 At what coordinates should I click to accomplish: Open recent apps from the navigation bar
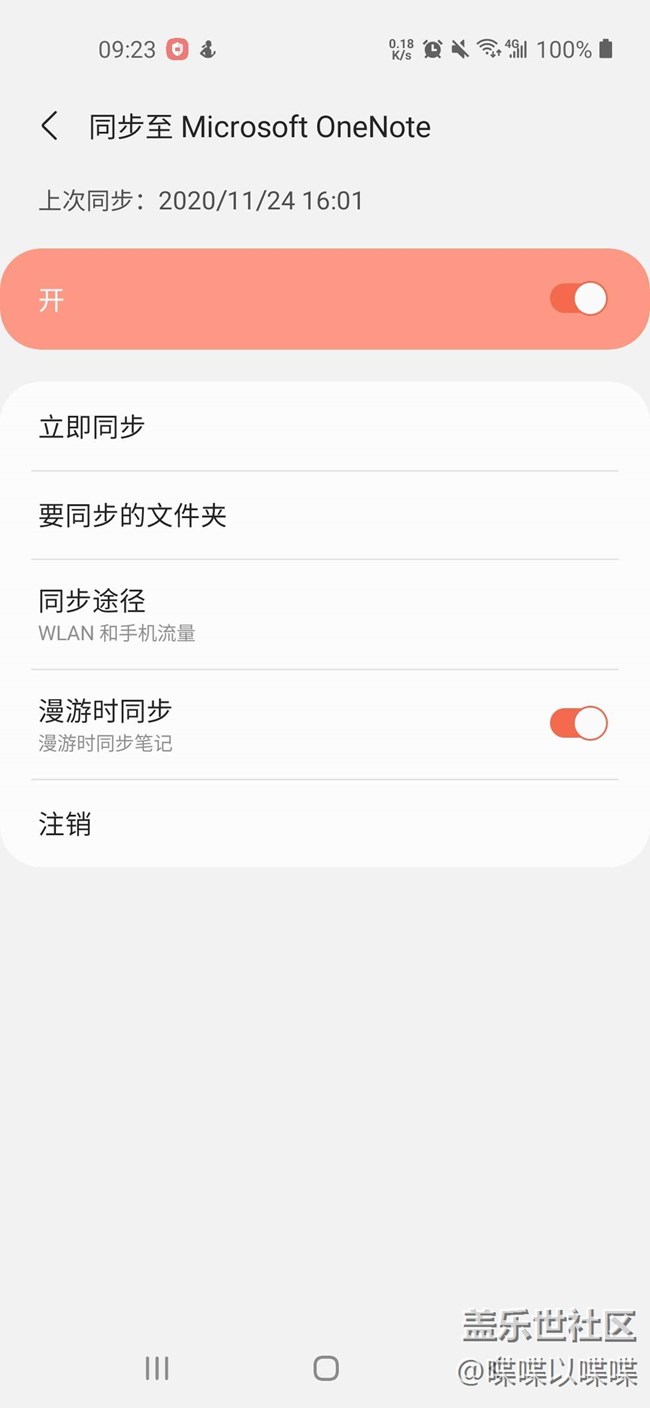tap(157, 1368)
